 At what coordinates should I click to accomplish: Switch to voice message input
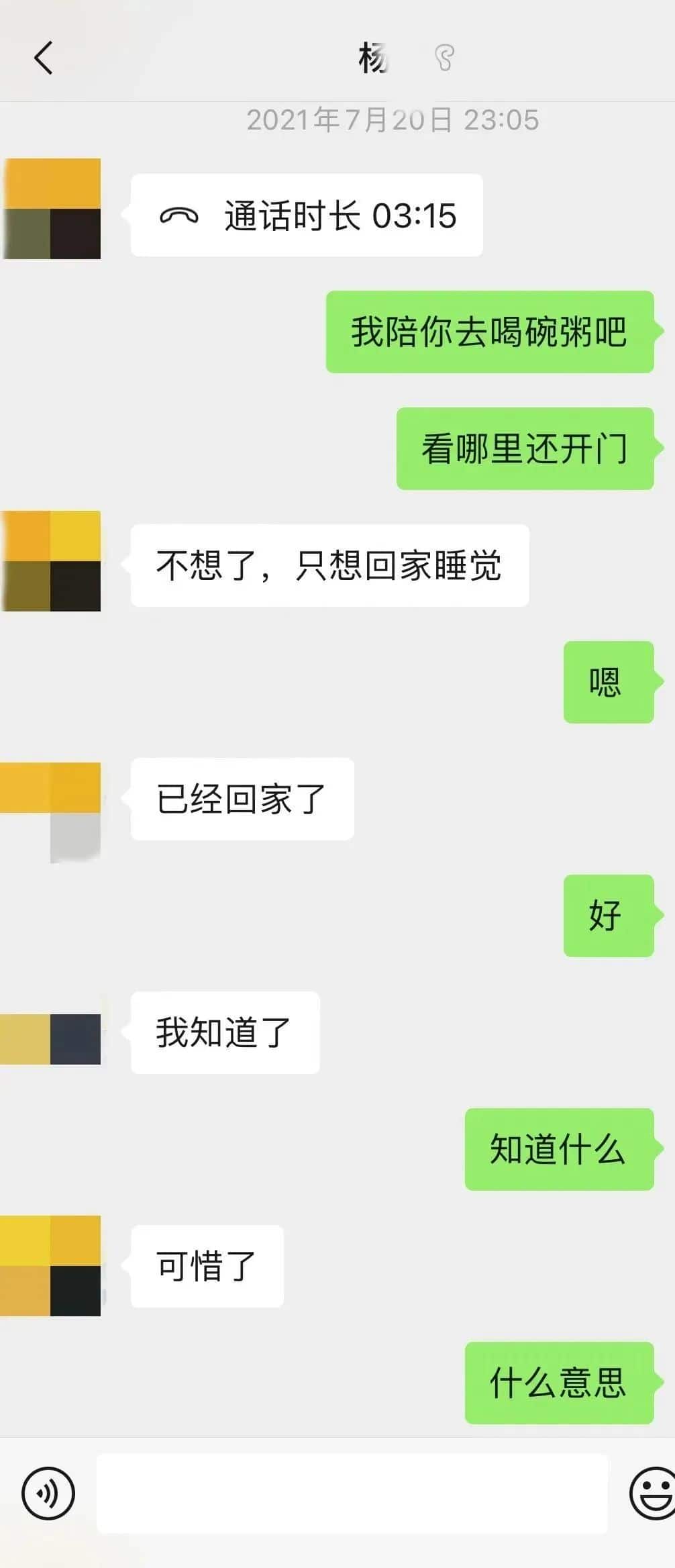pos(48,1493)
